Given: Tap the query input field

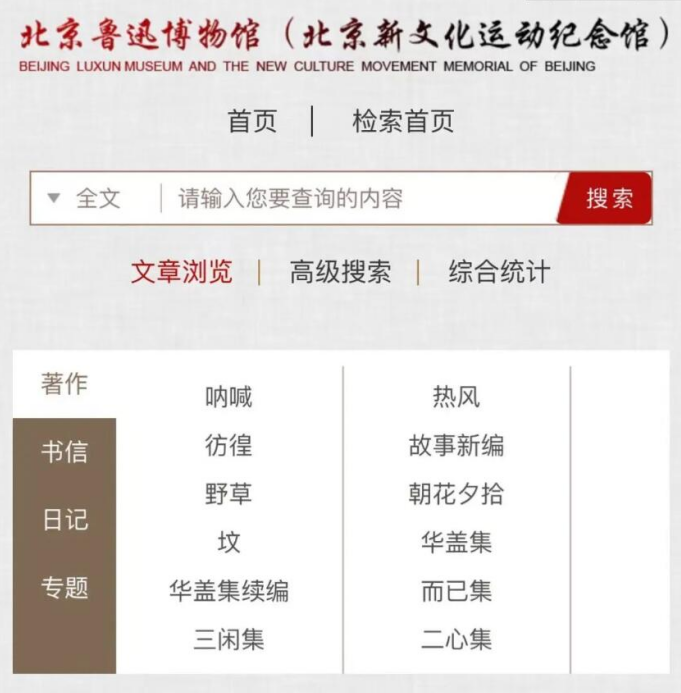Looking at the screenshot, I should click(x=360, y=198).
